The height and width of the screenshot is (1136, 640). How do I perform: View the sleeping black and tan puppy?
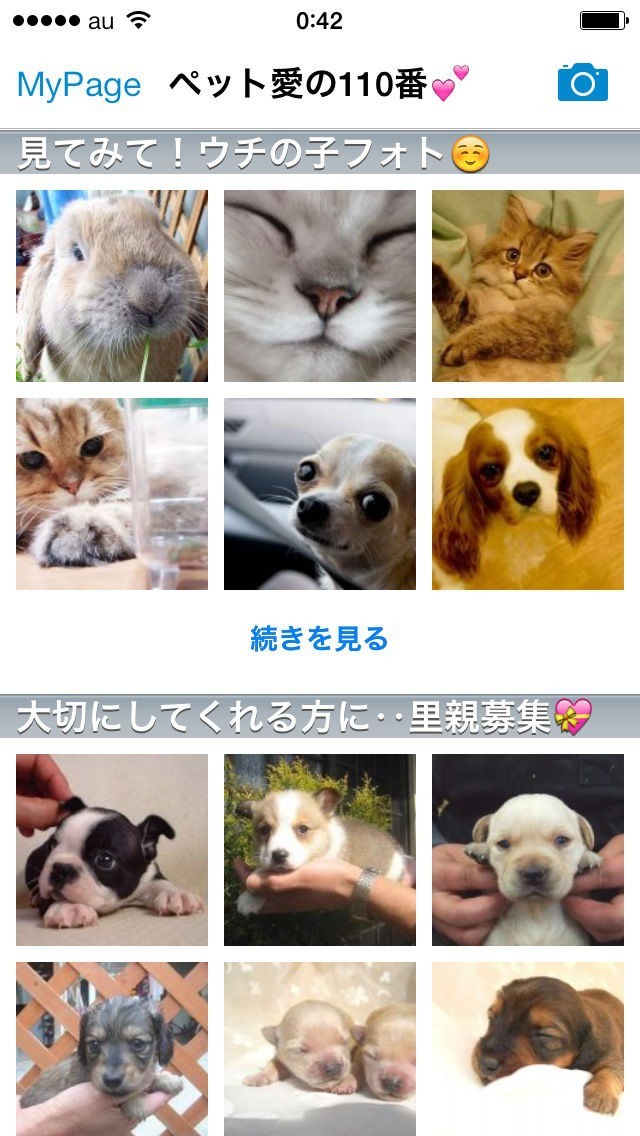pos(527,1048)
